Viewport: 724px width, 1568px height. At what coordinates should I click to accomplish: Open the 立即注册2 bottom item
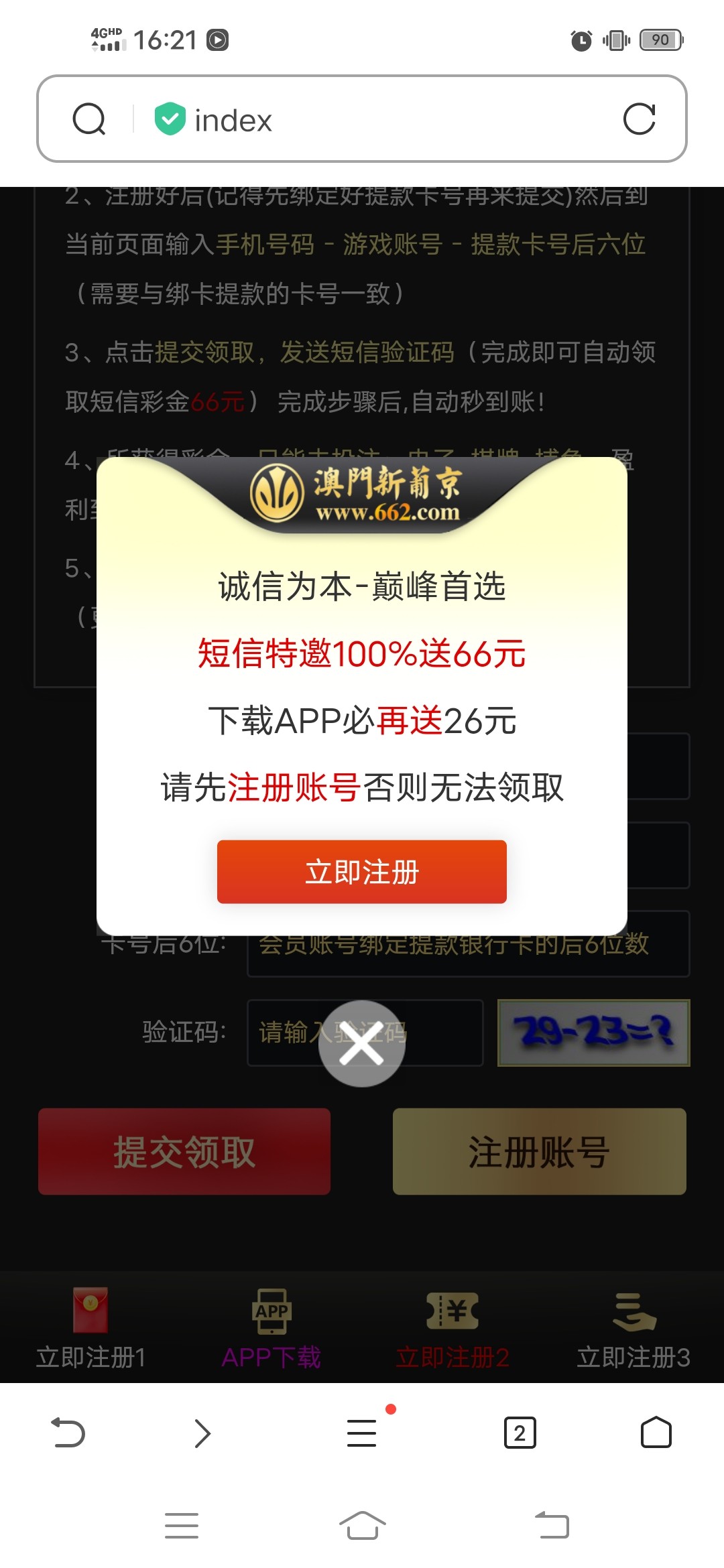pos(452,1328)
